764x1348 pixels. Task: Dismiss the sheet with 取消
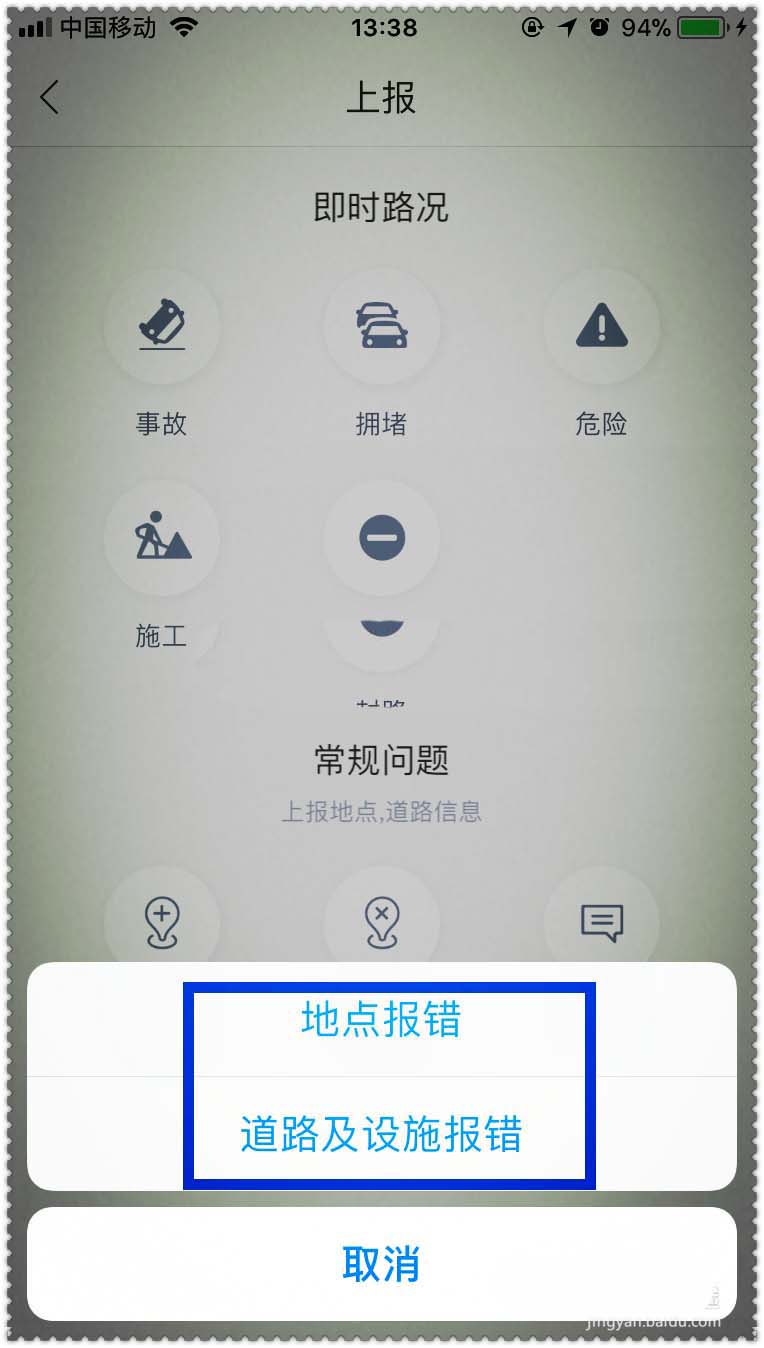(381, 1265)
